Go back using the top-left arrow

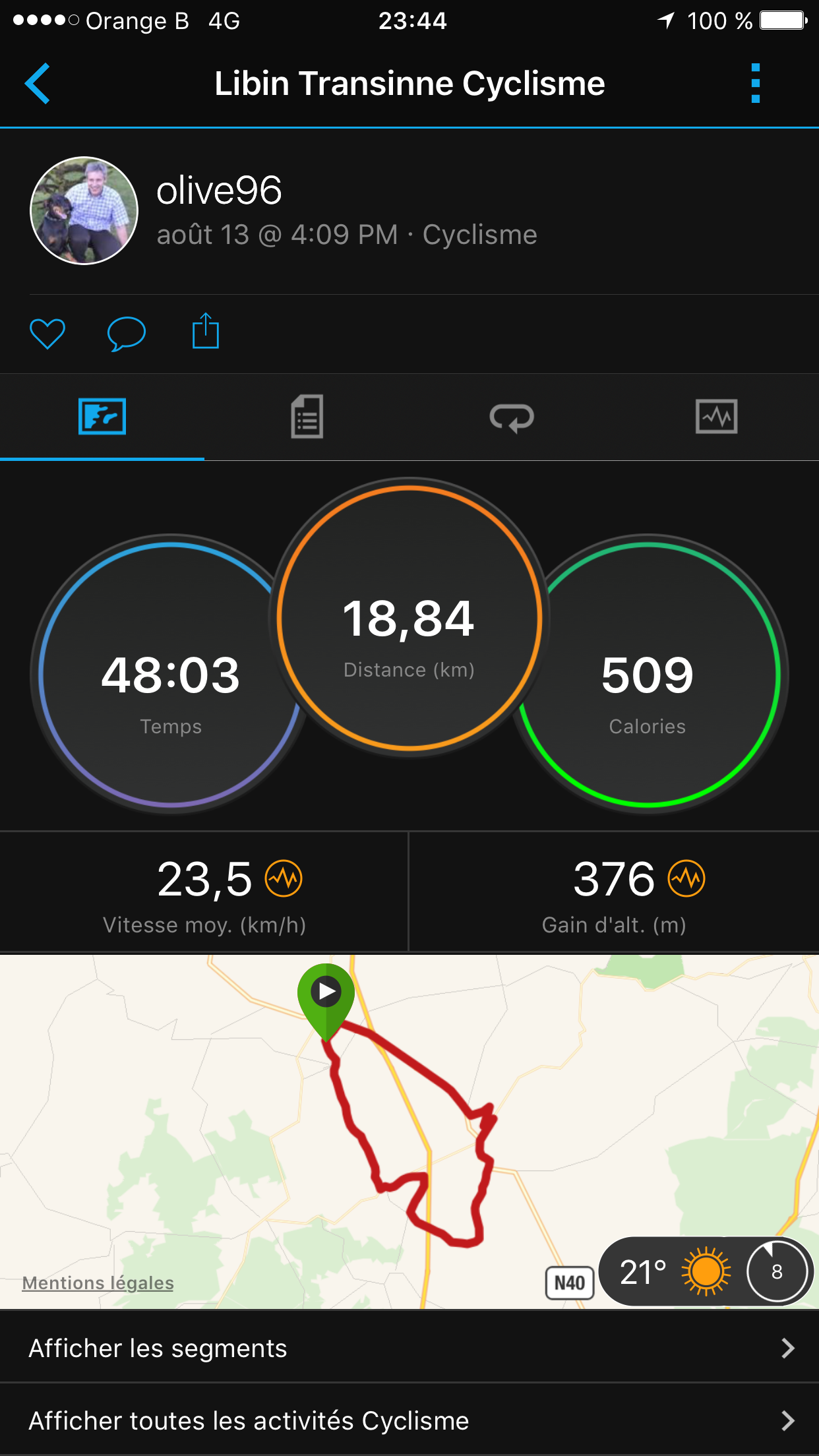click(38, 84)
